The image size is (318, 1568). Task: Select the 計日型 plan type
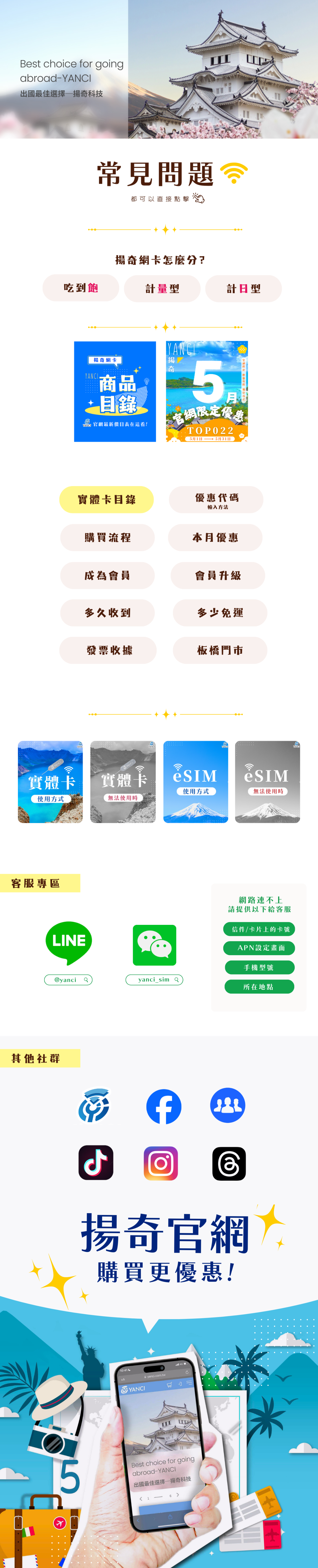243,289
